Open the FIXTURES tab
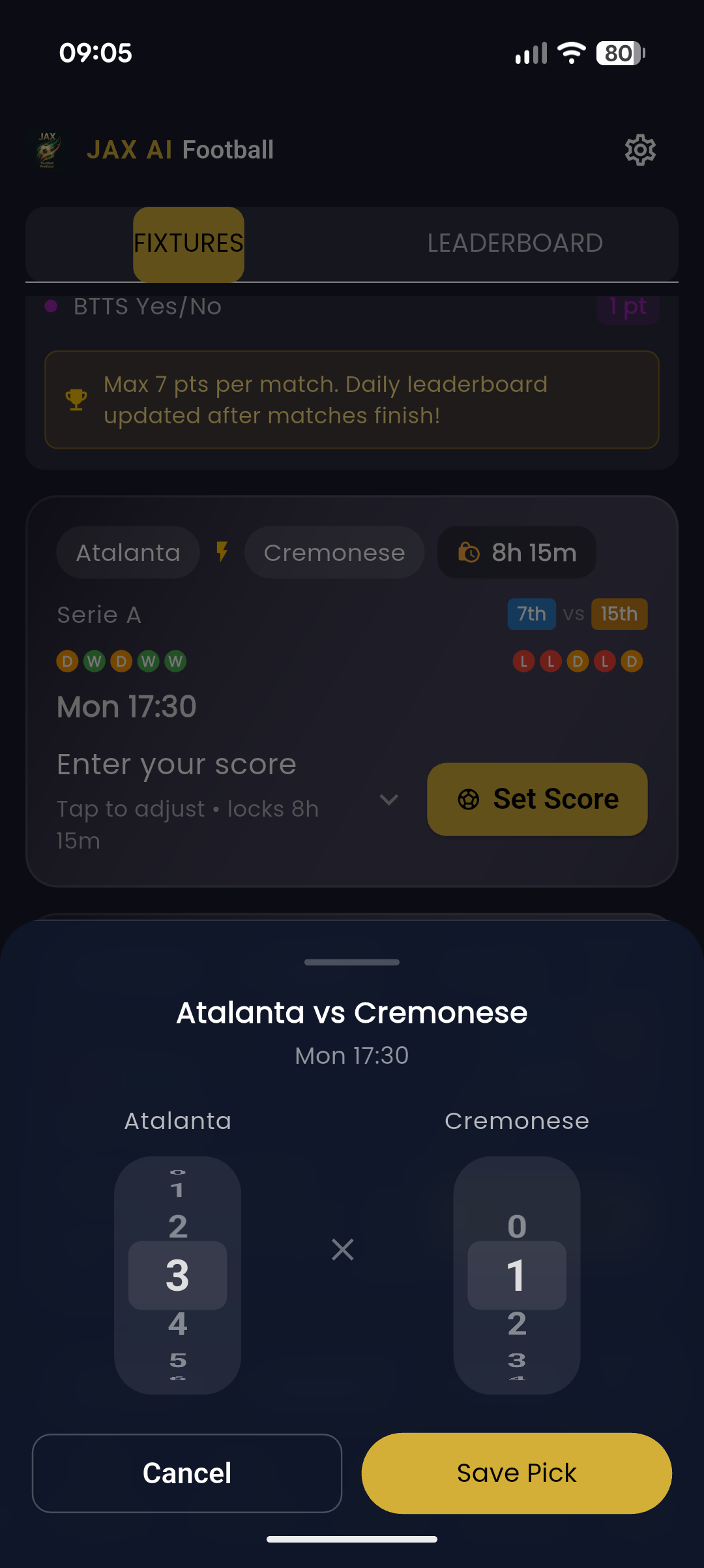704x1568 pixels. 188,243
